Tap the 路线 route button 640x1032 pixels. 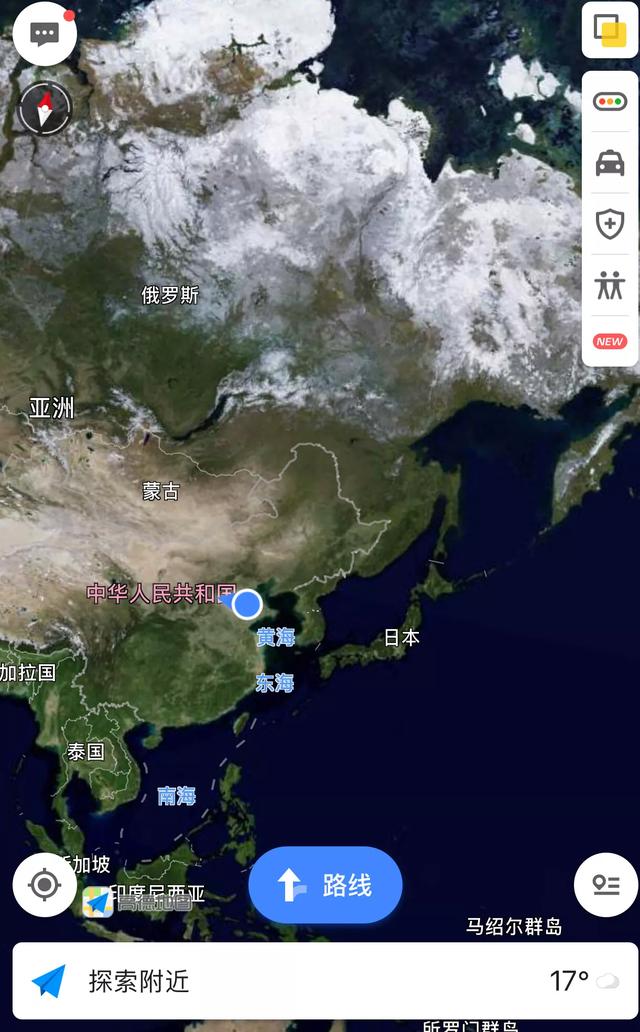[x=325, y=885]
